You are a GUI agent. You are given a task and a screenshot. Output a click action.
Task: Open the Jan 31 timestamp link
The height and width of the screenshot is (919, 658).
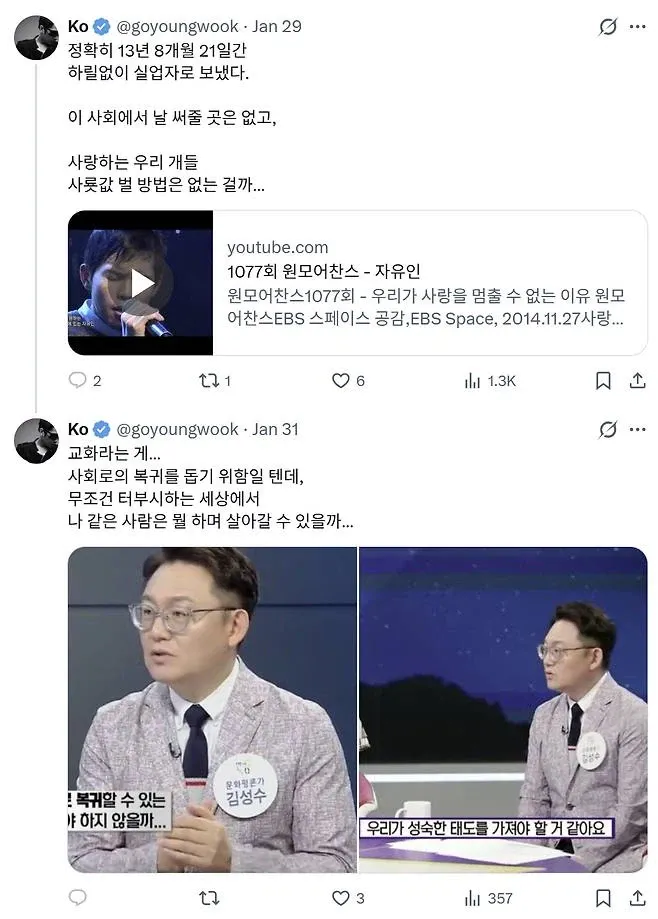coord(277,429)
